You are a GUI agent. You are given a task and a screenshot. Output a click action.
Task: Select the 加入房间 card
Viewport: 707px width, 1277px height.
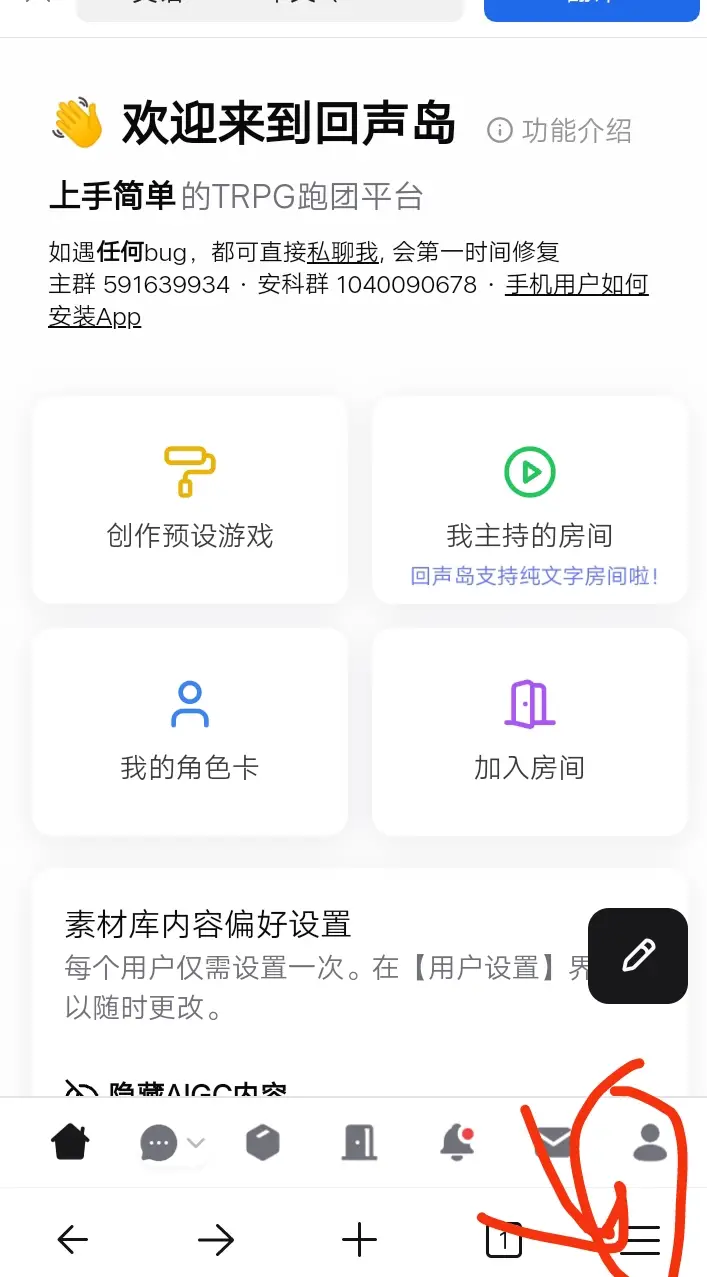530,732
